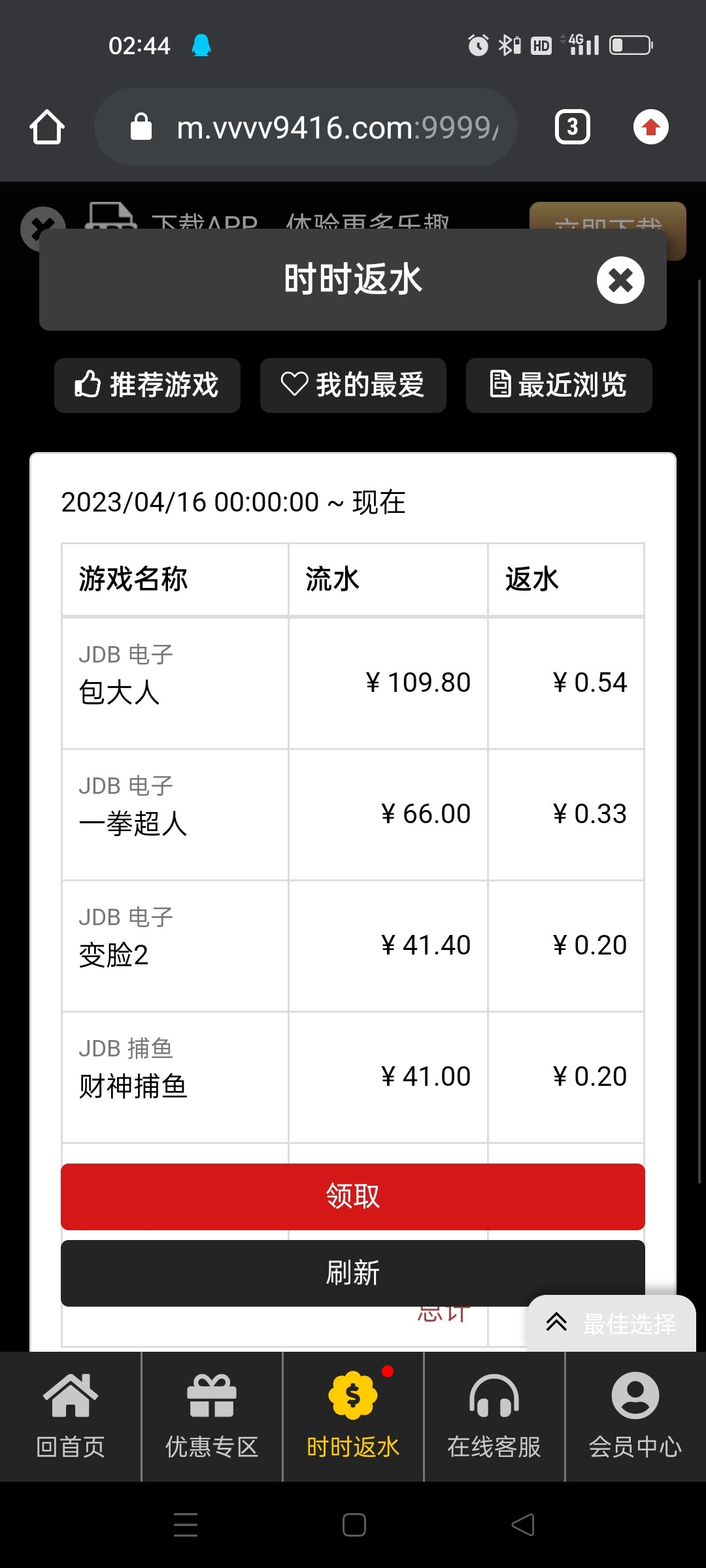This screenshot has height=1568, width=706.
Task: Contact 在线客服 support
Action: click(494, 1416)
